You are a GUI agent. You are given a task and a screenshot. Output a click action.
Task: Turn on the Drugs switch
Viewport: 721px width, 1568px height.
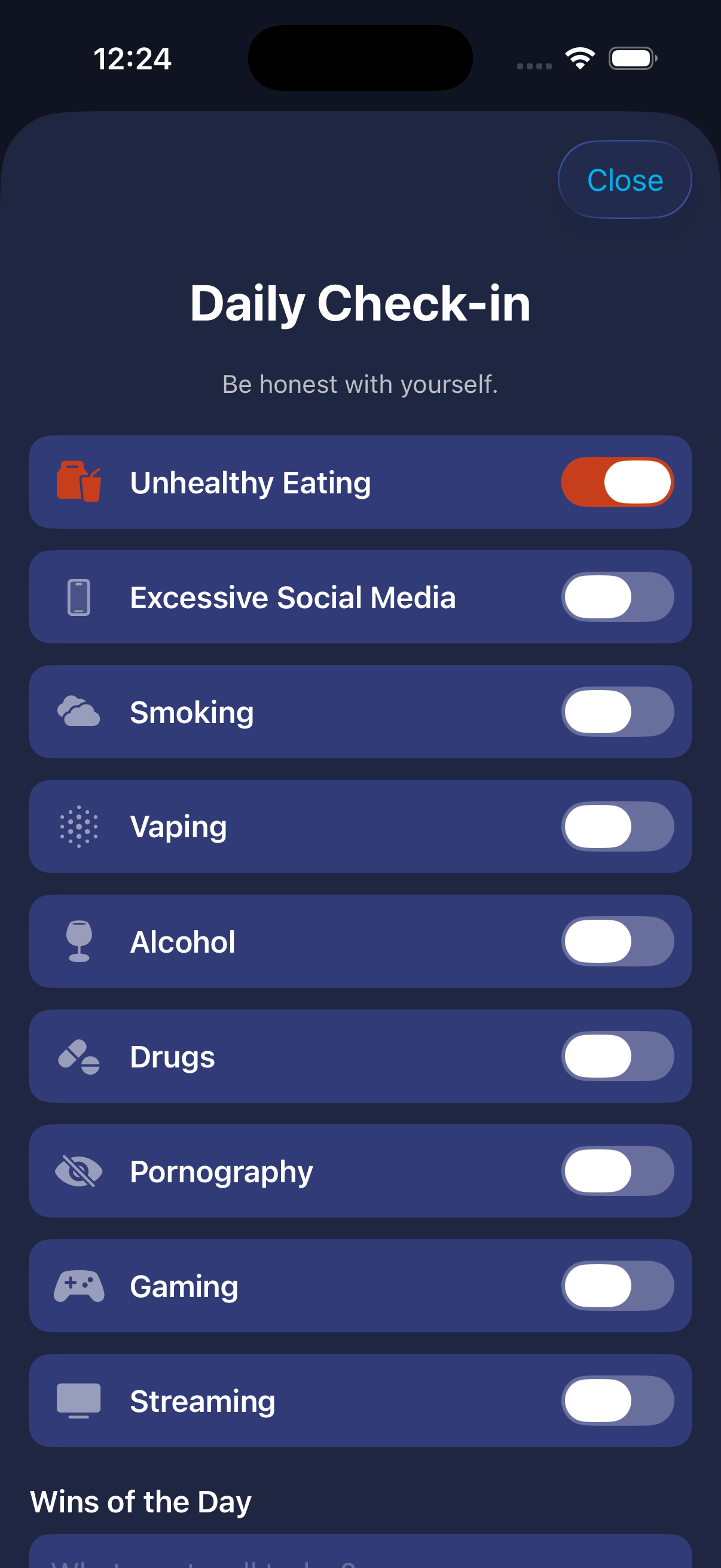tap(617, 1056)
